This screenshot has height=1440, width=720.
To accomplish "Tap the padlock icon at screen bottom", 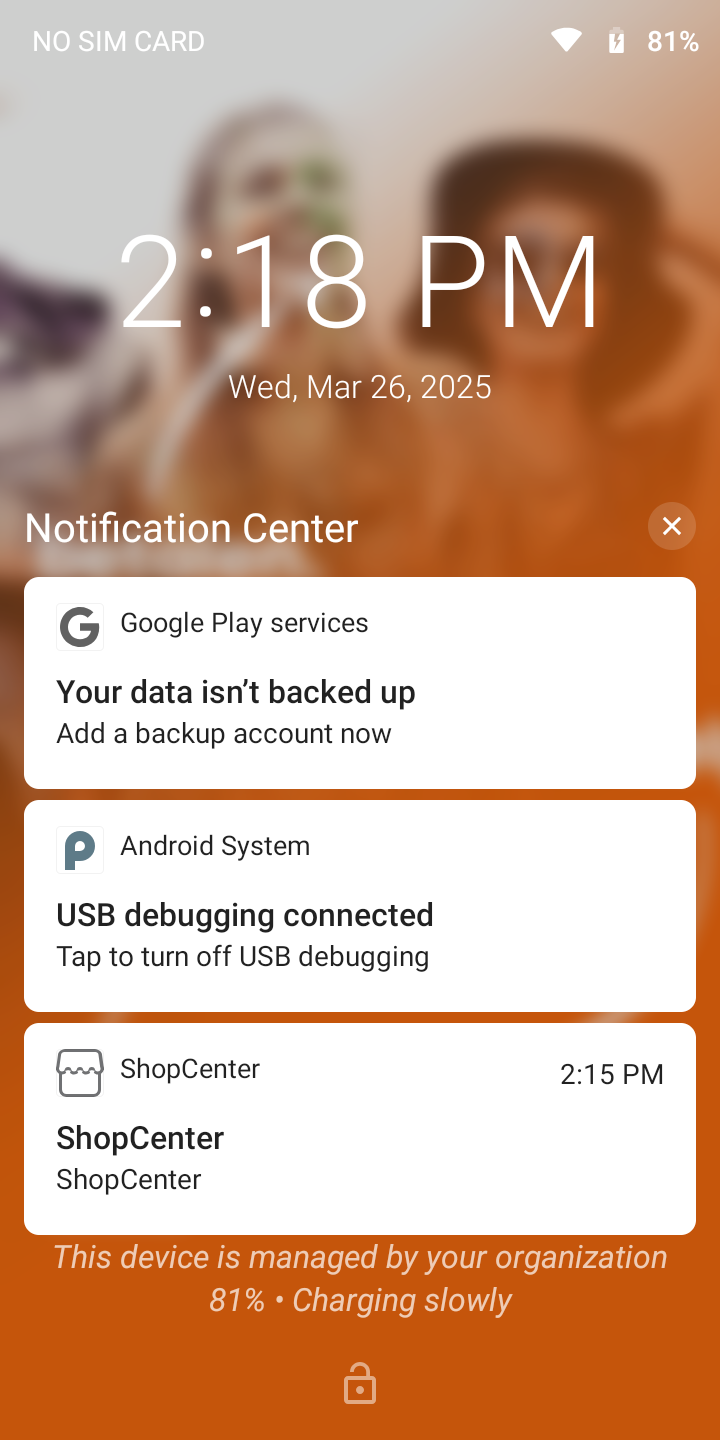I will point(360,1383).
